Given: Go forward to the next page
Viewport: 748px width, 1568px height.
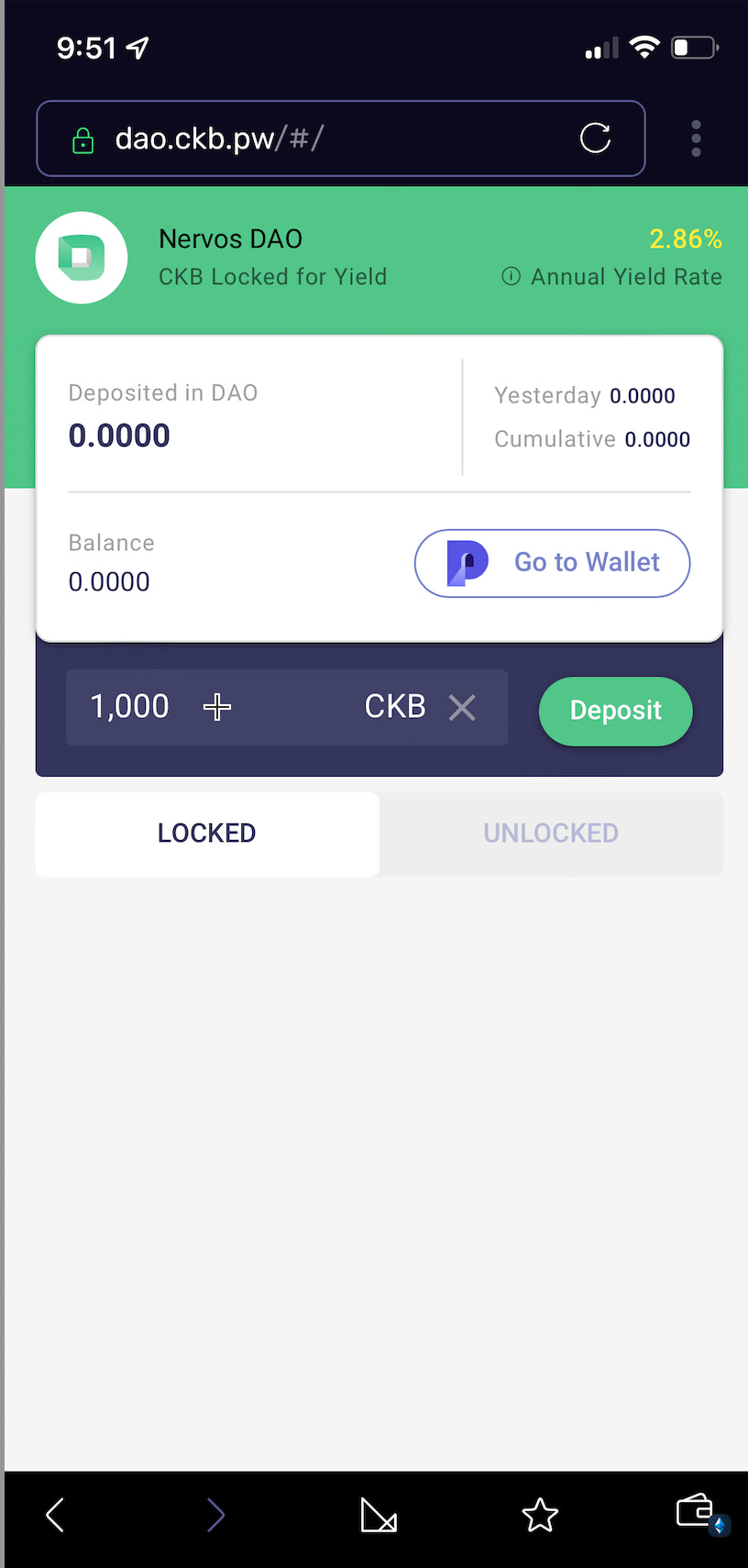Looking at the screenshot, I should pyautogui.click(x=216, y=1515).
